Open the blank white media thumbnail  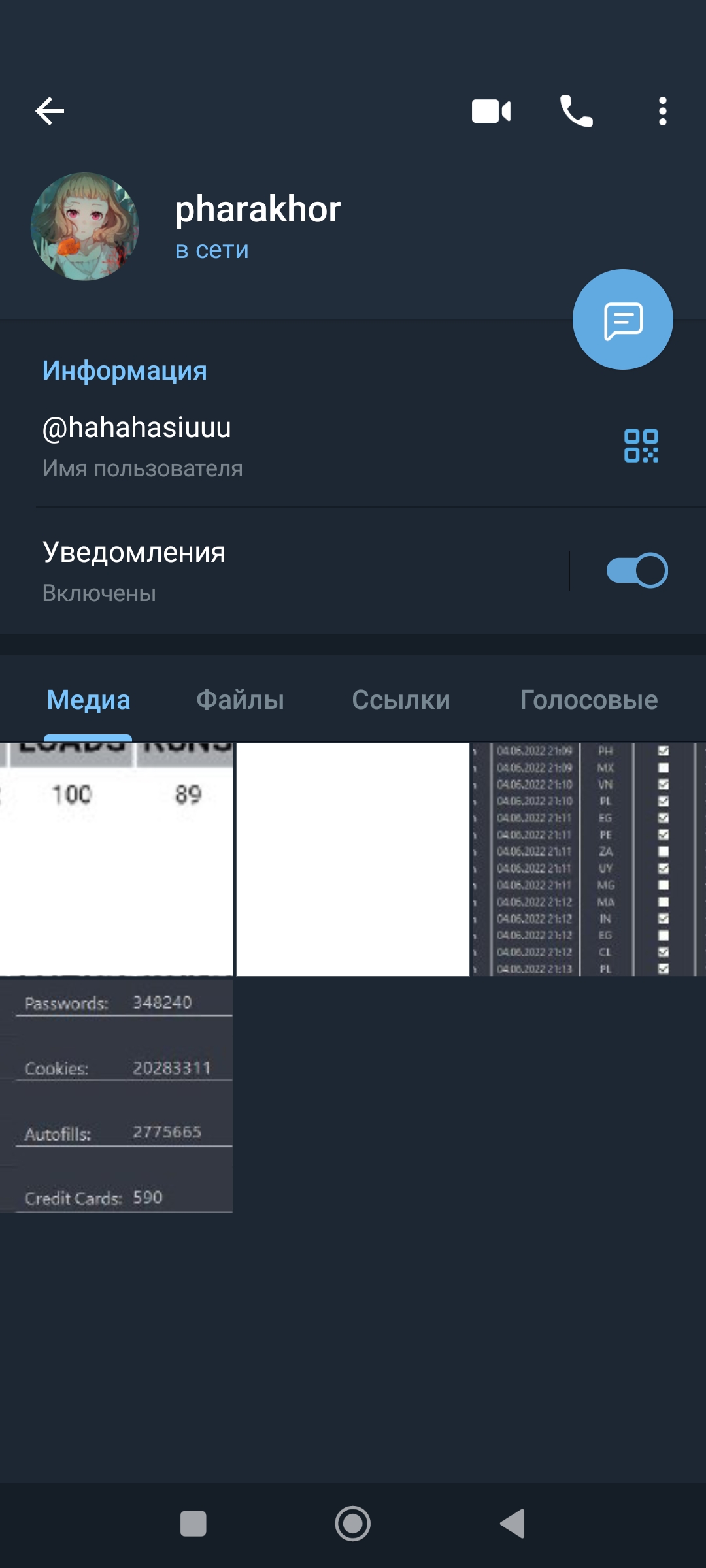click(x=352, y=859)
